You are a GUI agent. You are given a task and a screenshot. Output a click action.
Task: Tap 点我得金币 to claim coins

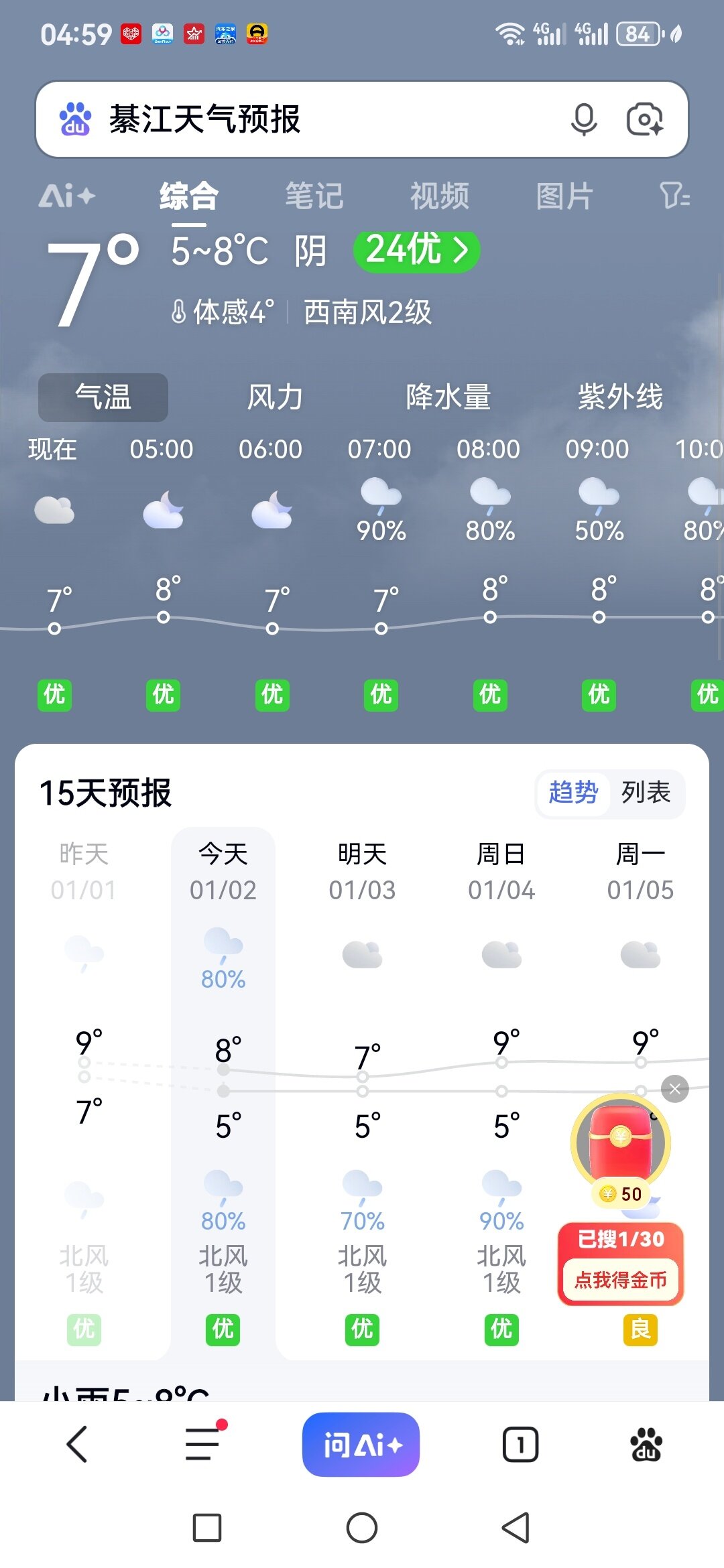pyautogui.click(x=621, y=1280)
